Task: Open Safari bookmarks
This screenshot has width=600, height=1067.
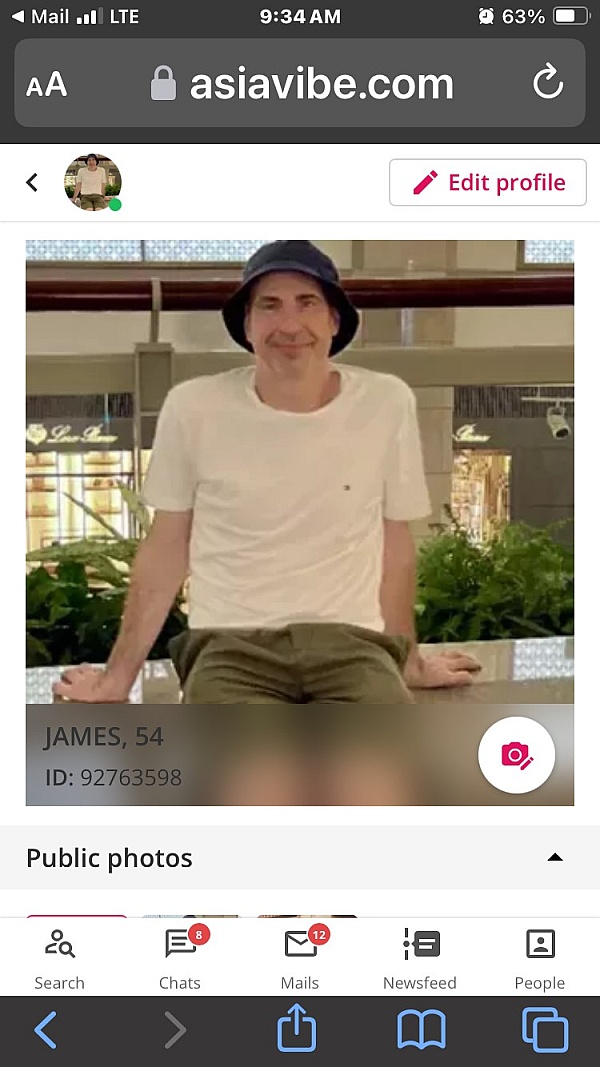Action: coord(421,1030)
